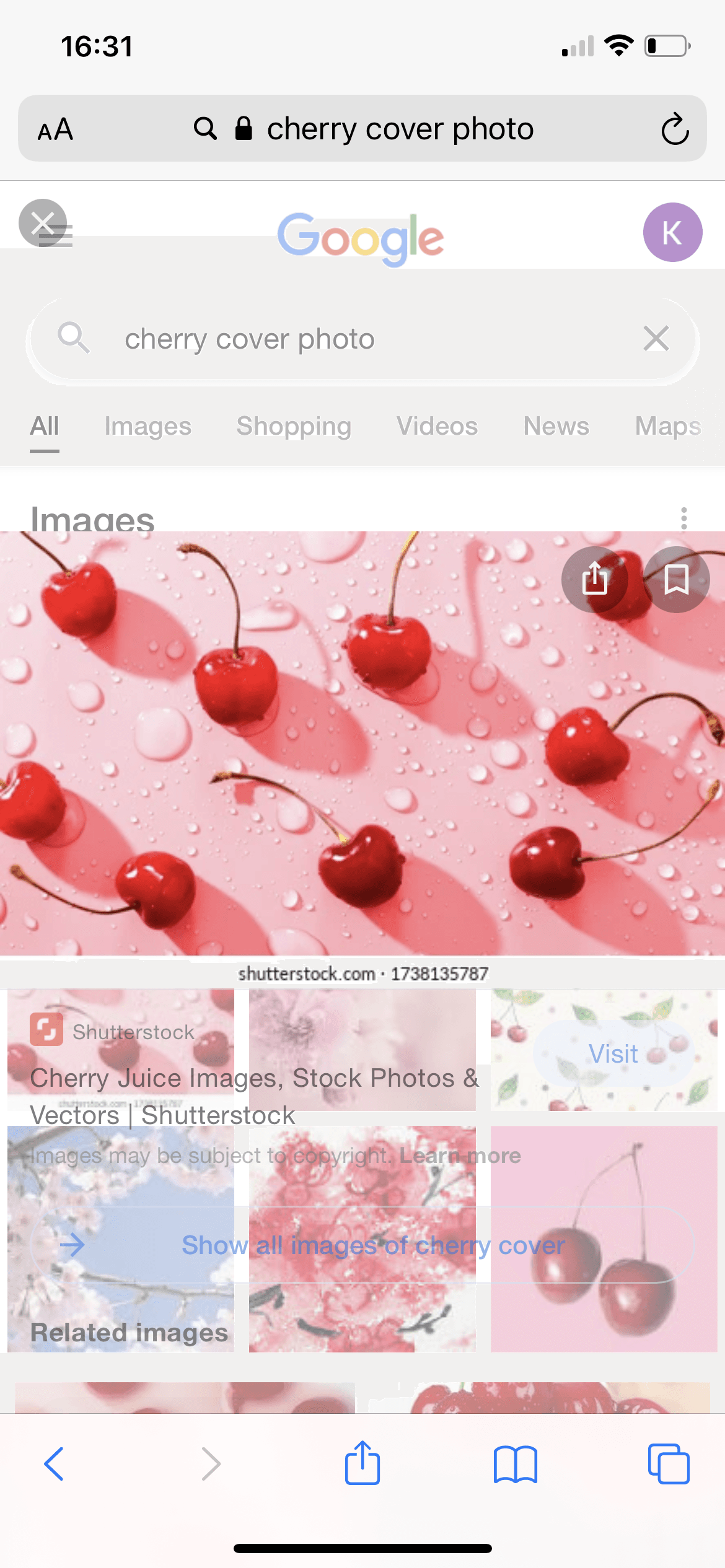Visit the Shutterstock source page
Screen dimensions: 725x1568
pos(613,1053)
